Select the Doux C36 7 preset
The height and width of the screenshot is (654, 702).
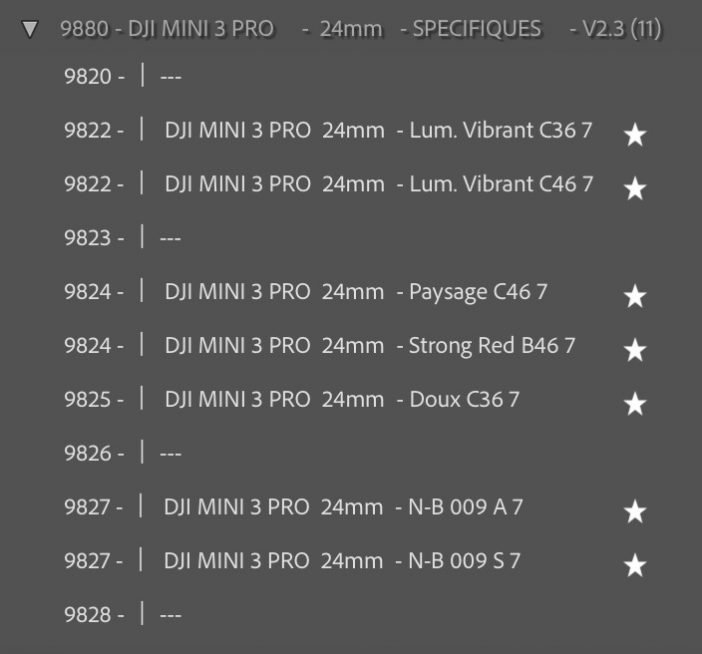[341, 400]
